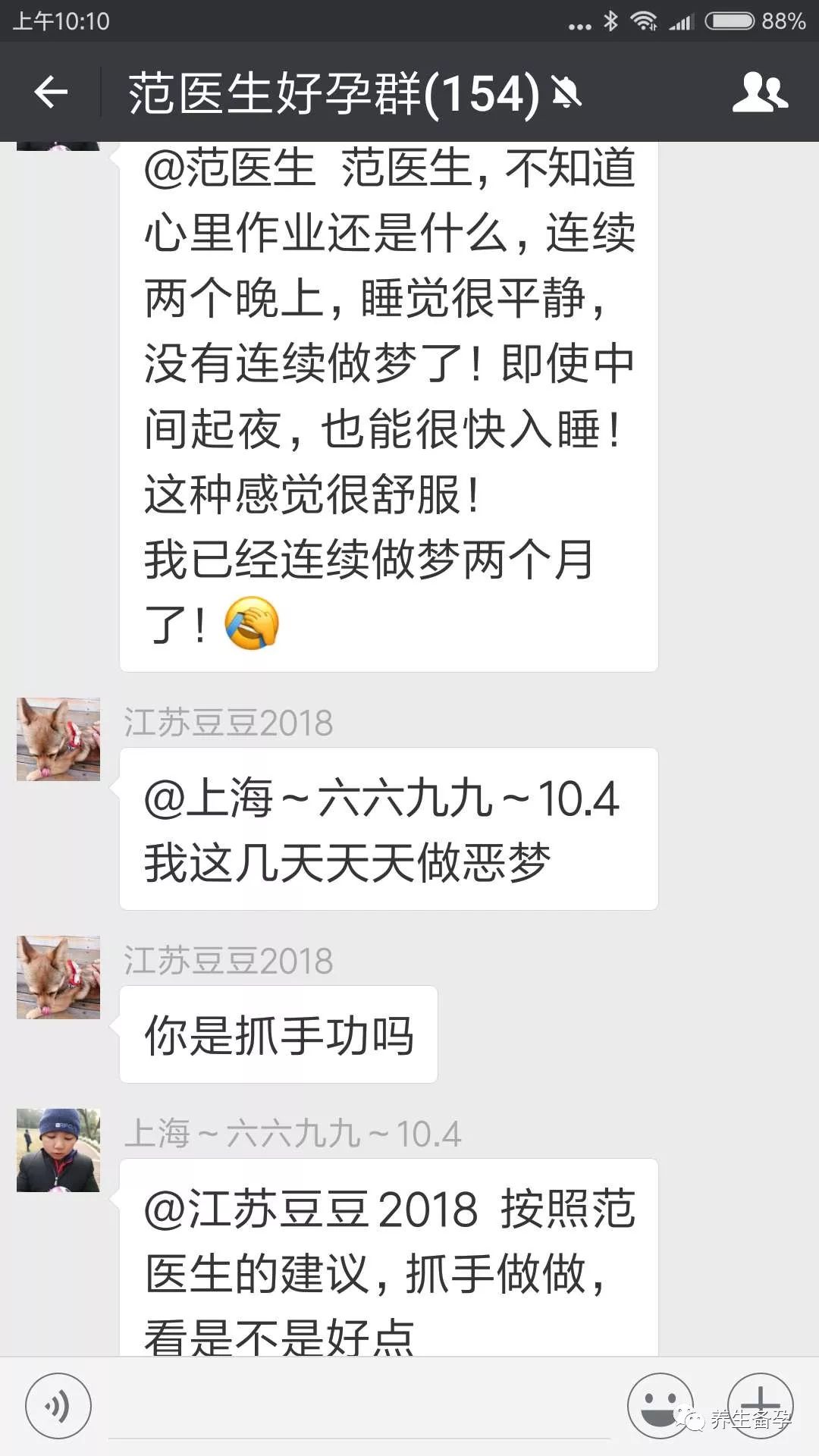This screenshot has height=1456, width=819.
Task: Open group members info icon
Action: pos(760,93)
